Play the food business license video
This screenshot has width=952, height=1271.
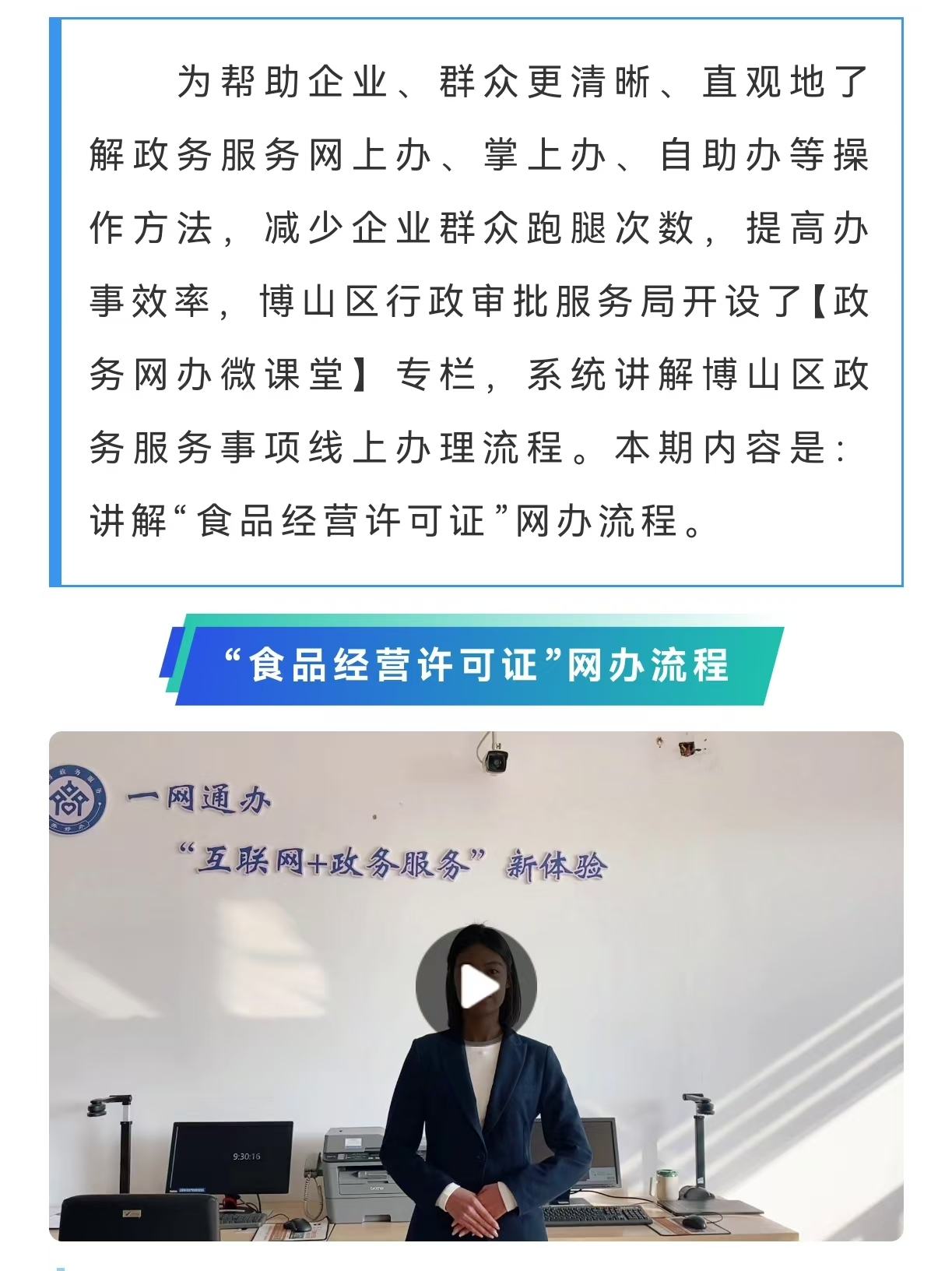pos(476,987)
